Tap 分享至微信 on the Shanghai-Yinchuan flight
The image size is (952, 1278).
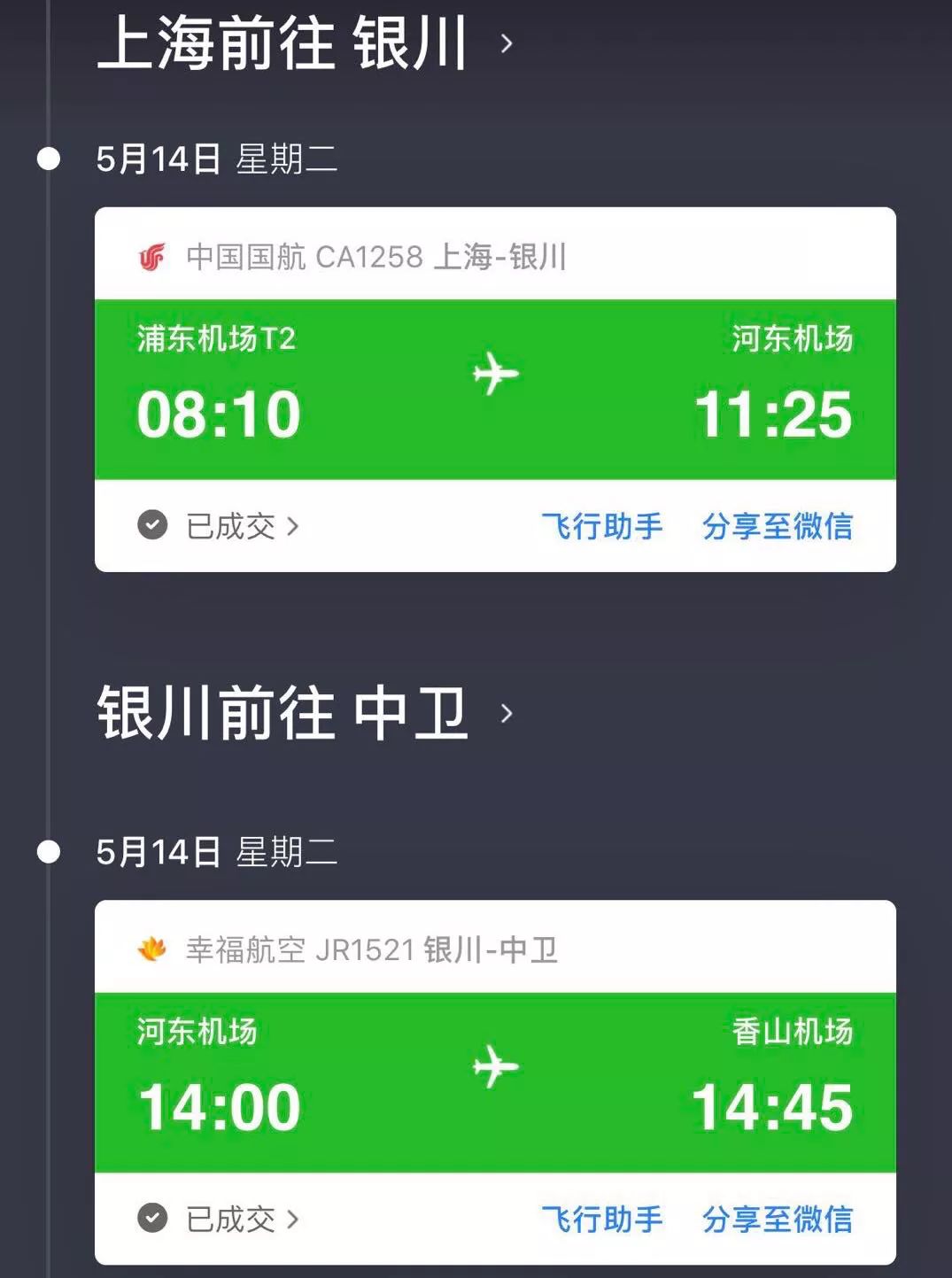tap(778, 526)
